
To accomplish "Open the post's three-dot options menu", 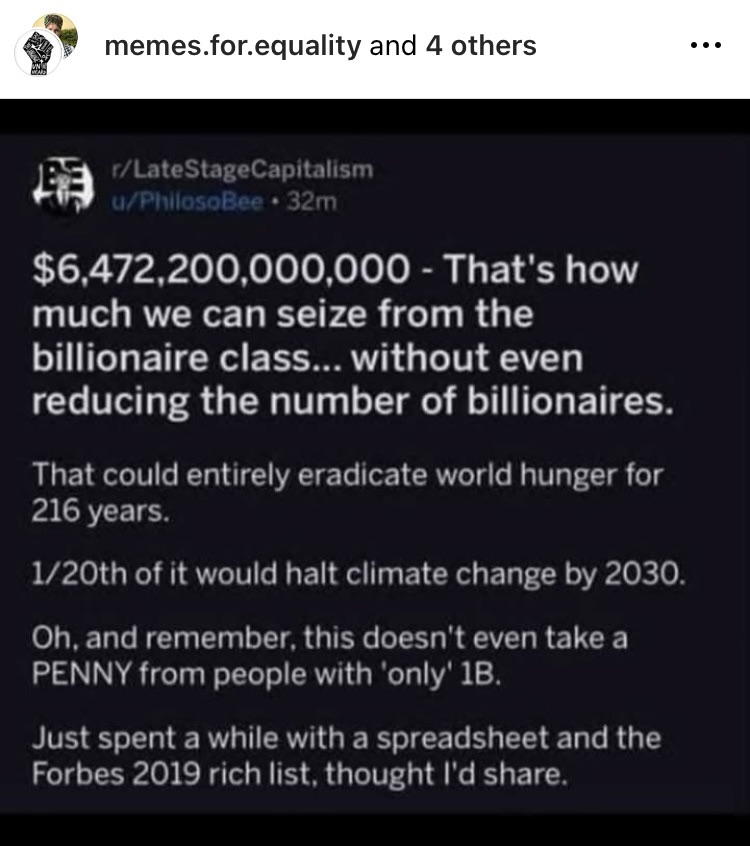I will tap(706, 46).
